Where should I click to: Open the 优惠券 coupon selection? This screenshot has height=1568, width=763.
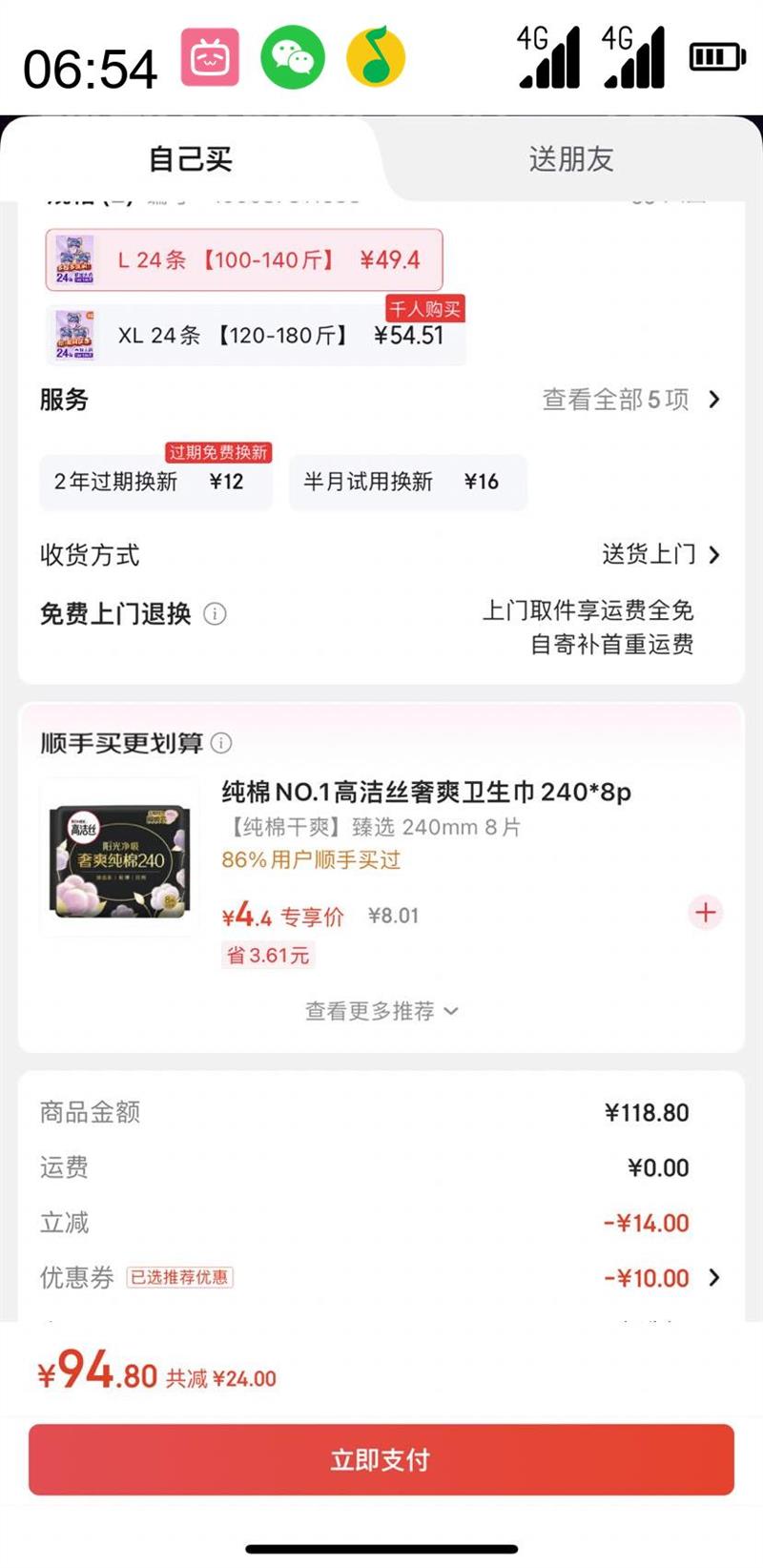660,1278
